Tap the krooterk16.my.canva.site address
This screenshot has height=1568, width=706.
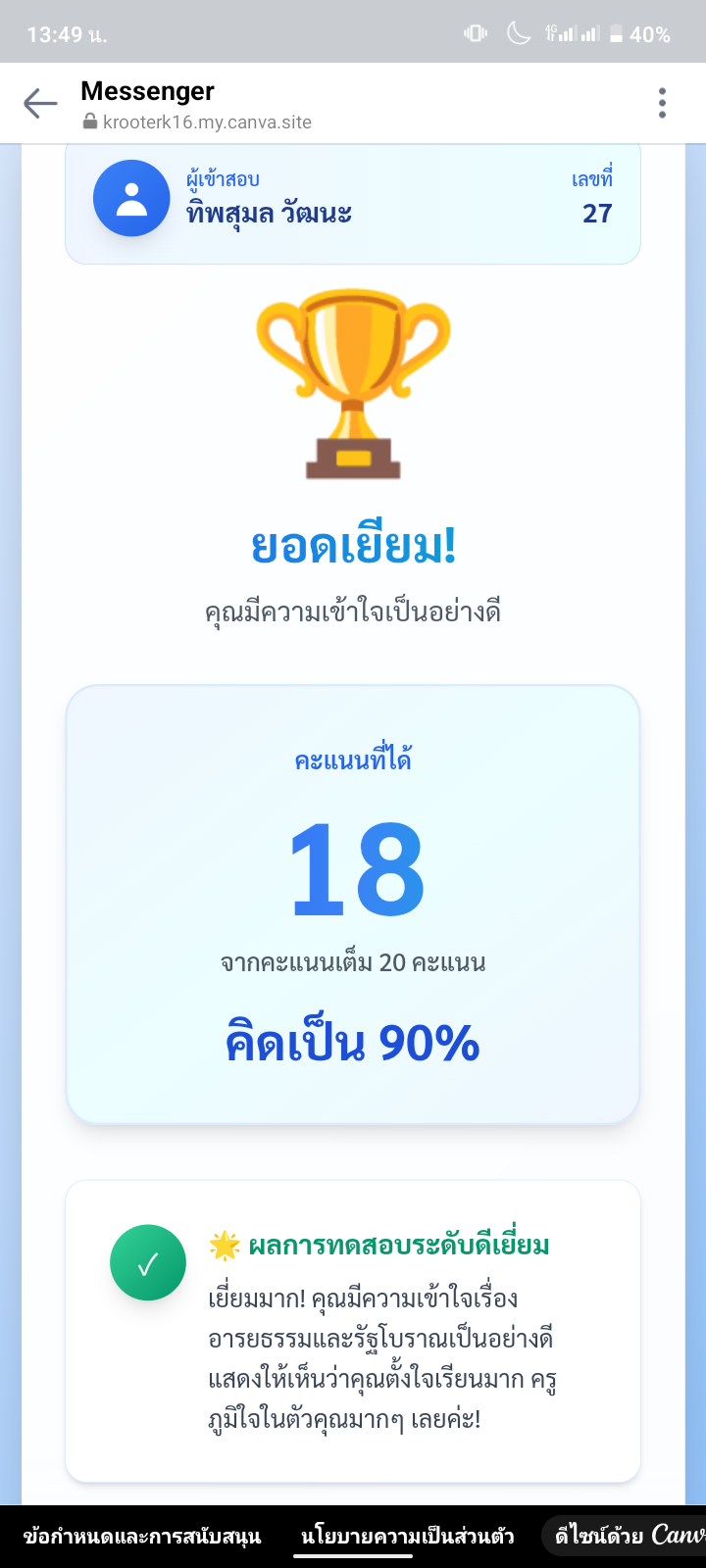pyautogui.click(x=206, y=122)
